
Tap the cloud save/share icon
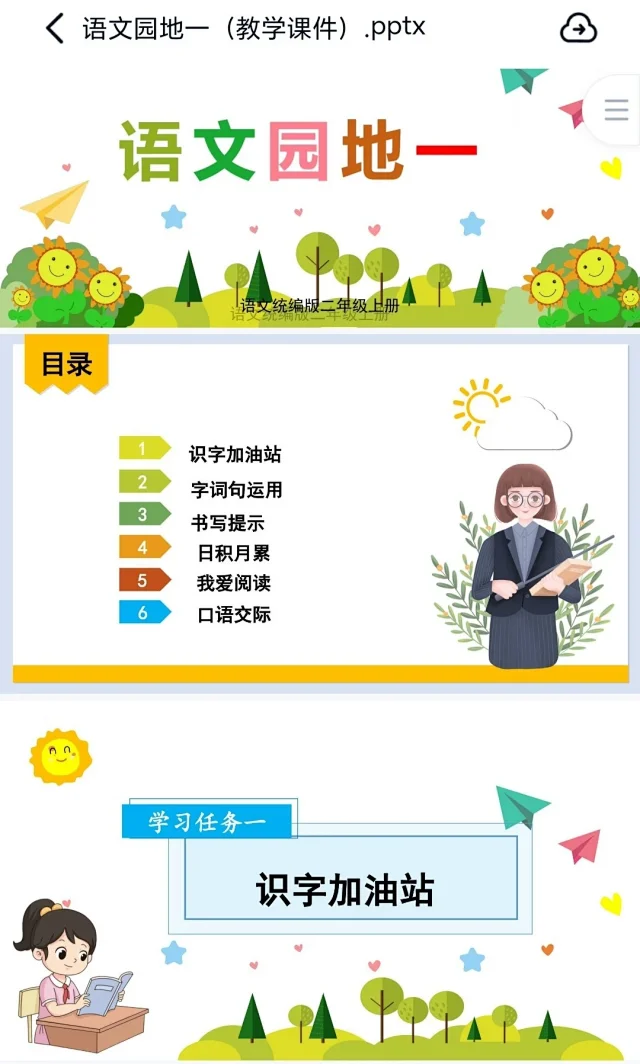[x=578, y=29]
